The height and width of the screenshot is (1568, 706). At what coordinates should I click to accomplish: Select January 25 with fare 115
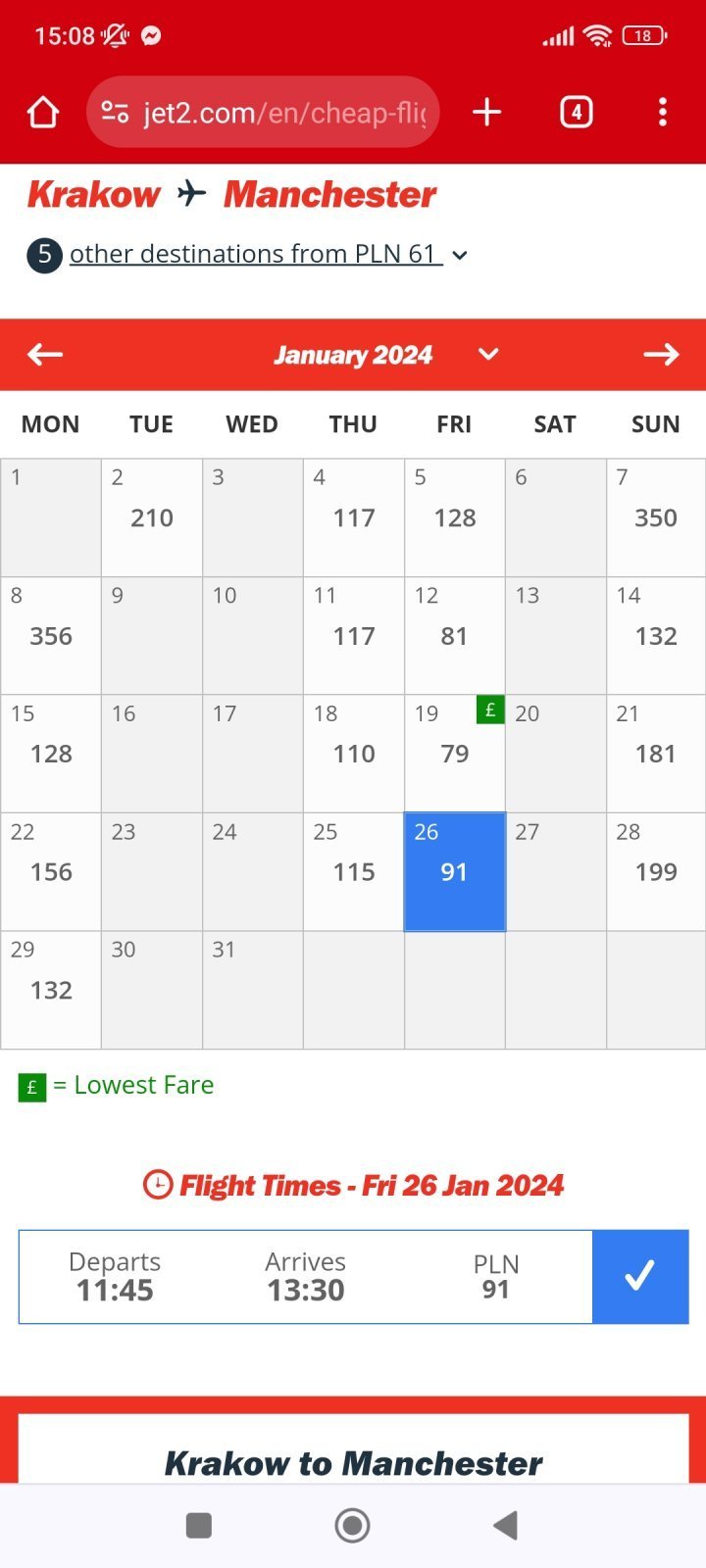tap(353, 872)
